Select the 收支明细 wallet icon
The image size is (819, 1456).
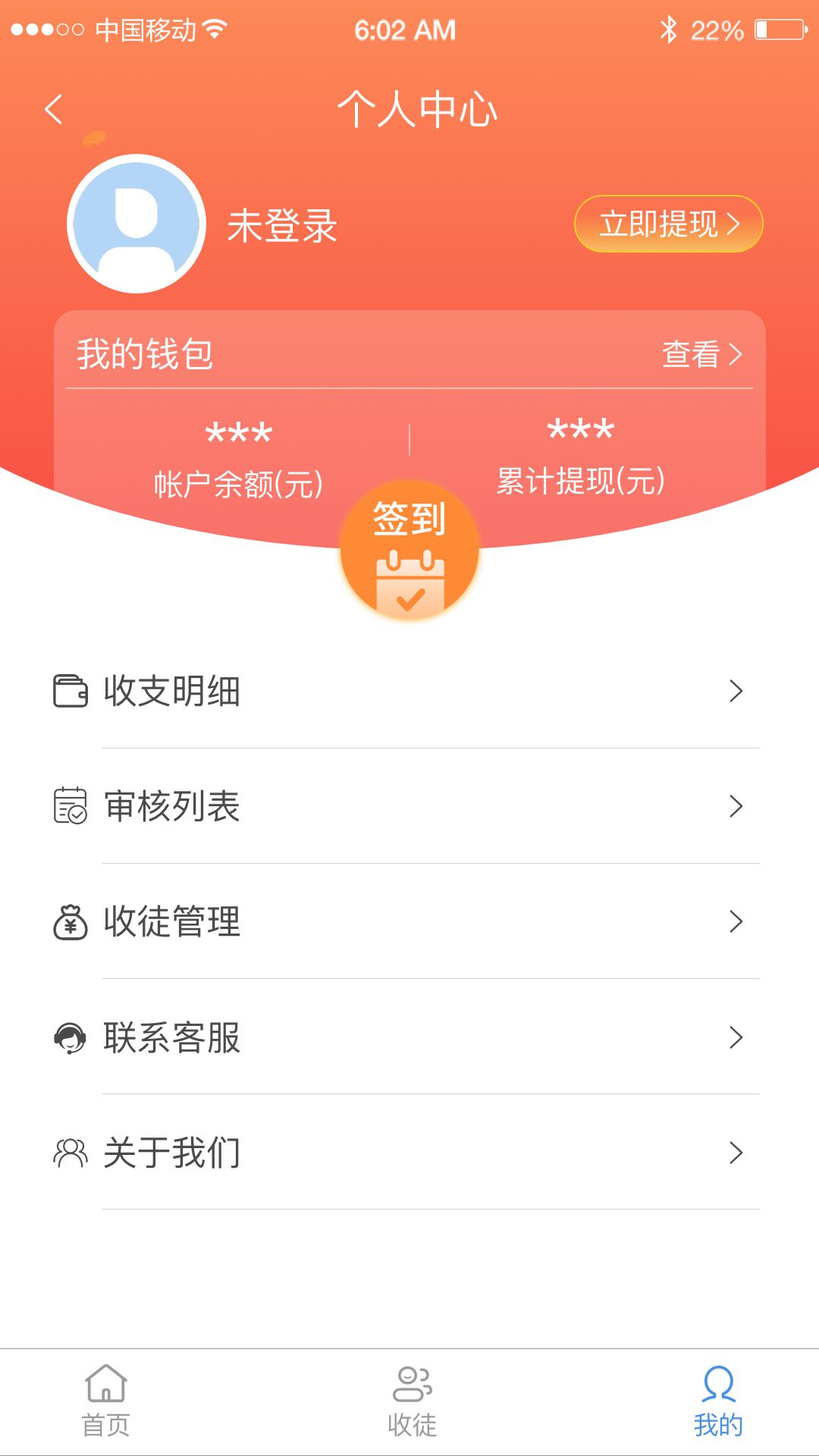pos(70,690)
